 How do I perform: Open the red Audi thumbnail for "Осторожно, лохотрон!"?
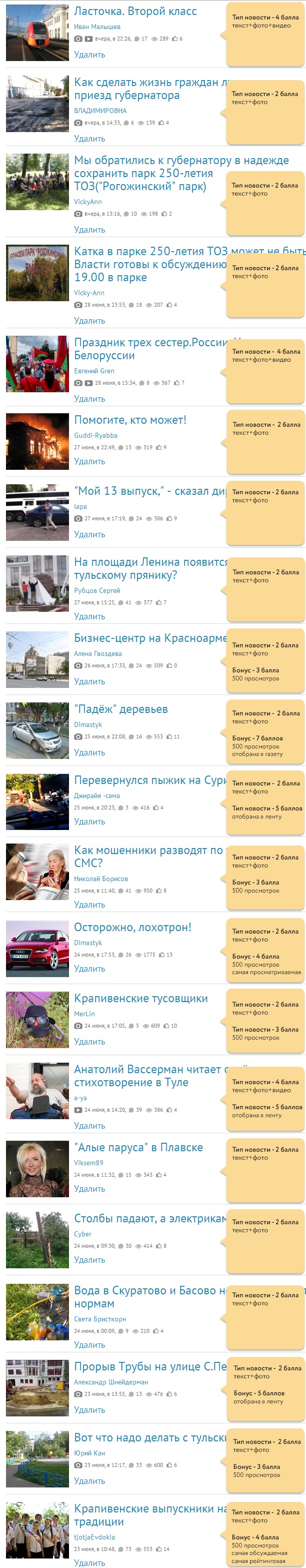pyautogui.click(x=37, y=948)
